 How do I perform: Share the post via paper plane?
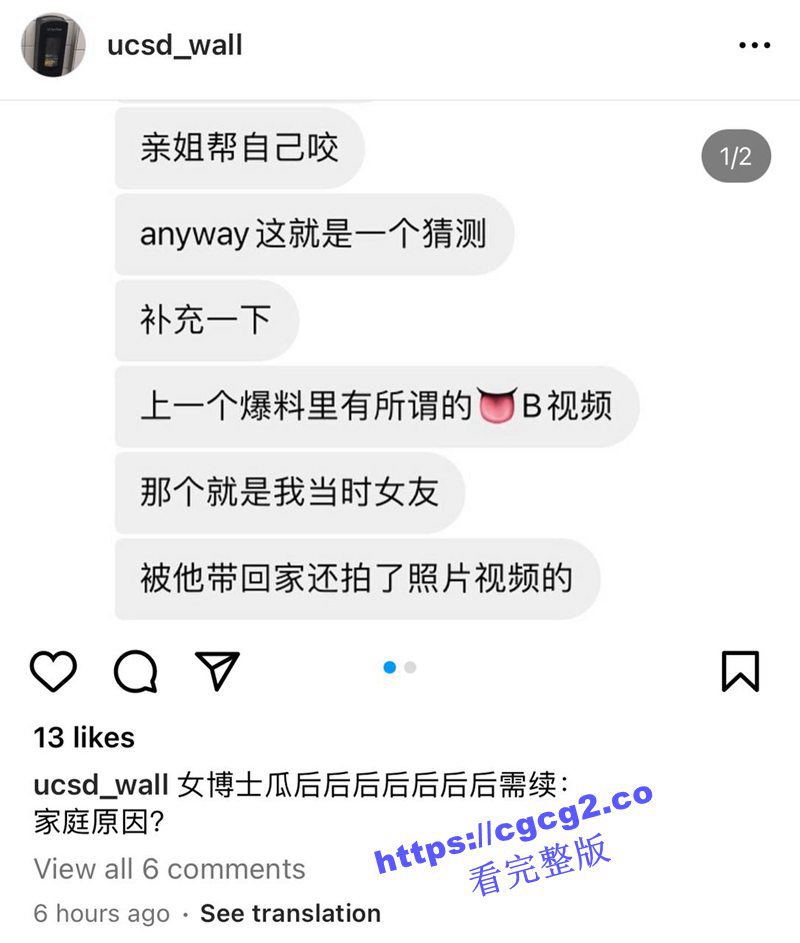(217, 670)
